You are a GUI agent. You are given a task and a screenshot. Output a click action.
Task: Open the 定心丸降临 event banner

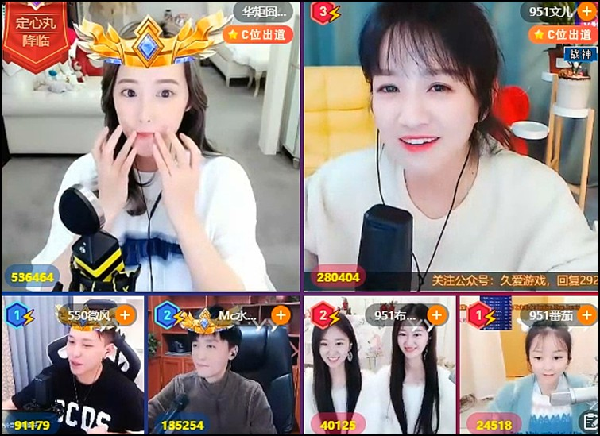[35, 27]
